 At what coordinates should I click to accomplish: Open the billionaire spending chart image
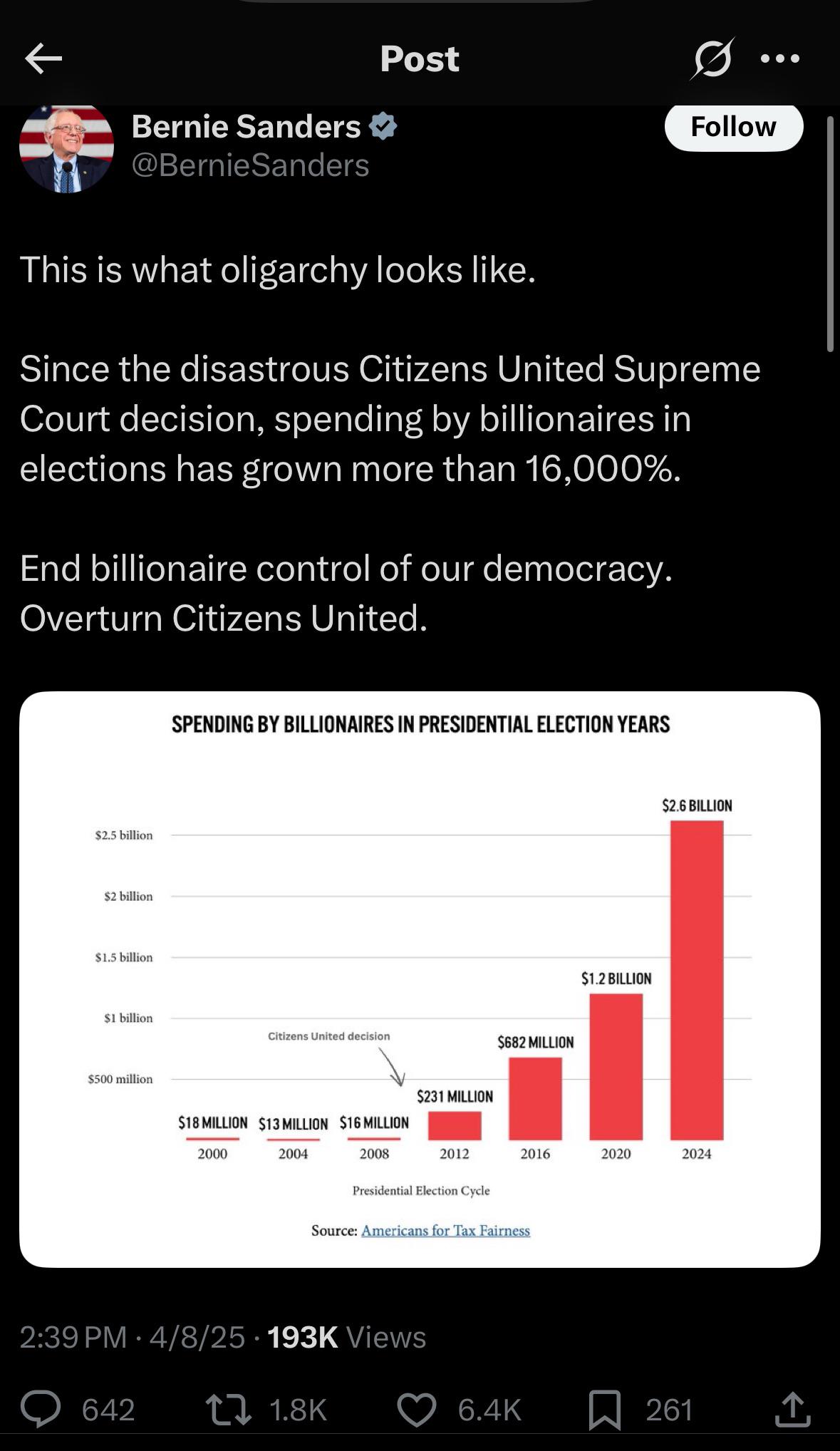pos(420,978)
